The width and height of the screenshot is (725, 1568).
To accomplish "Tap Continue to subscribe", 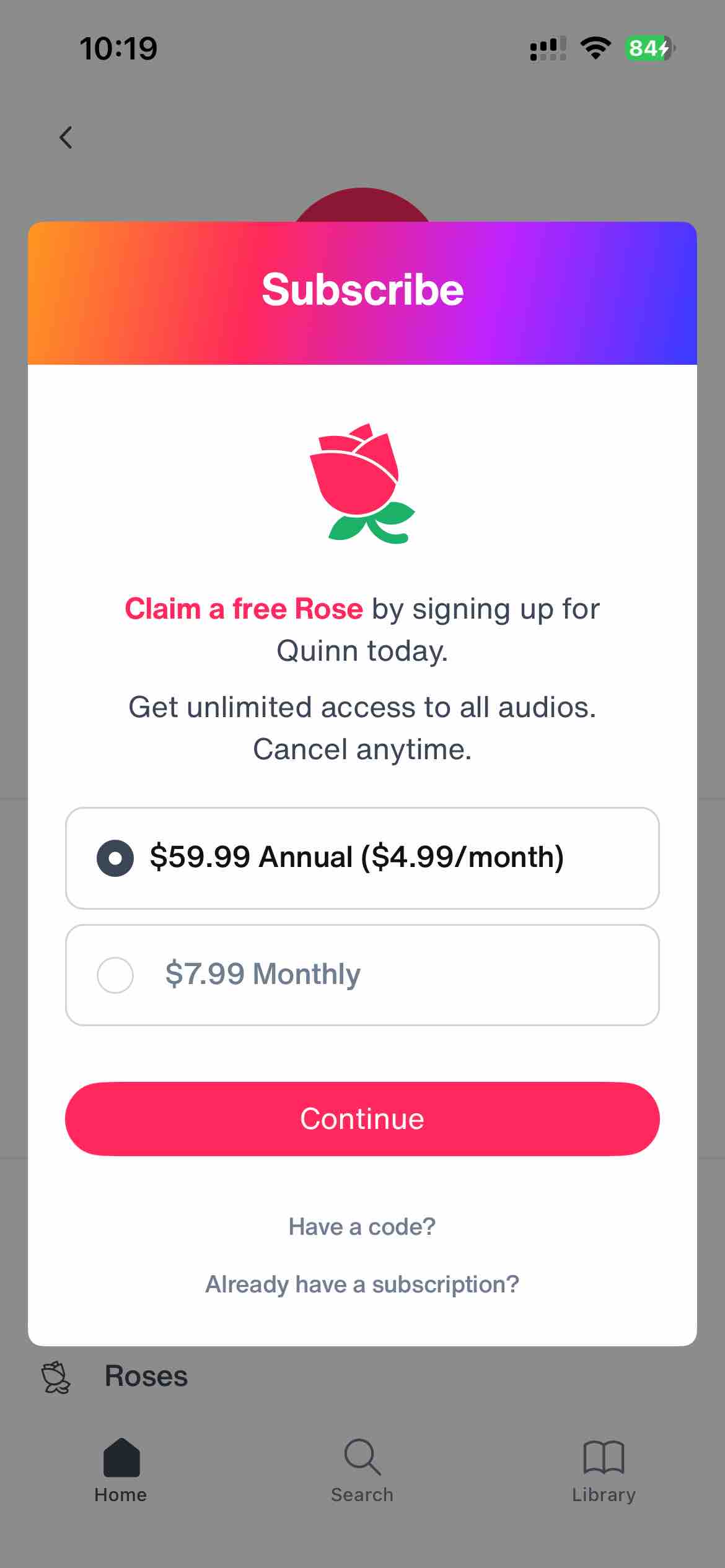I will pyautogui.click(x=362, y=1118).
